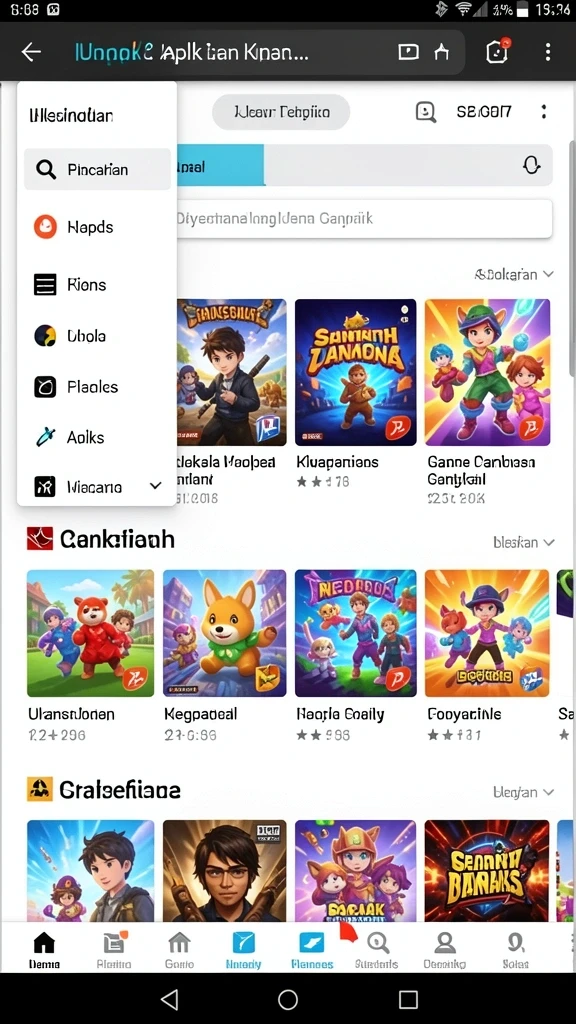576x1024 pixels.
Task: Tap the Jleavr Tehpiiko chip
Action: 281,112
